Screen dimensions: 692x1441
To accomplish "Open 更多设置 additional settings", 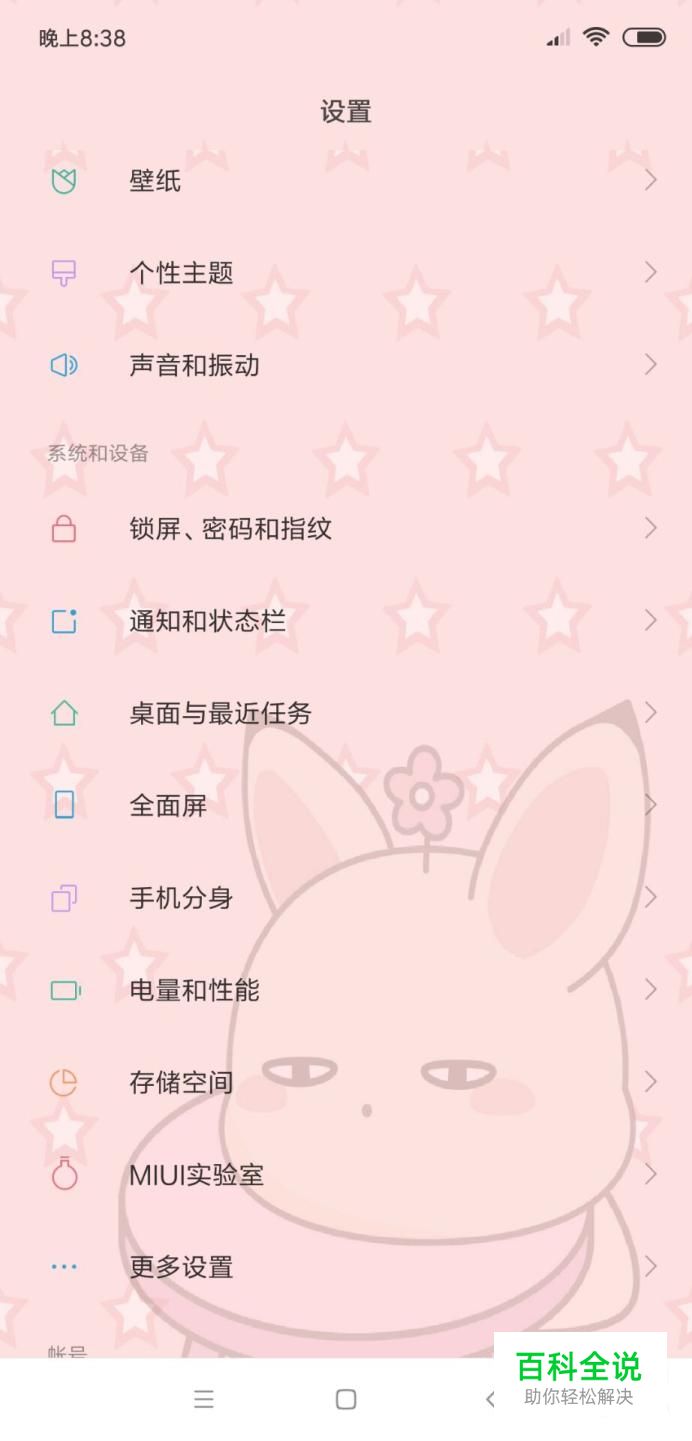I will point(346,1267).
